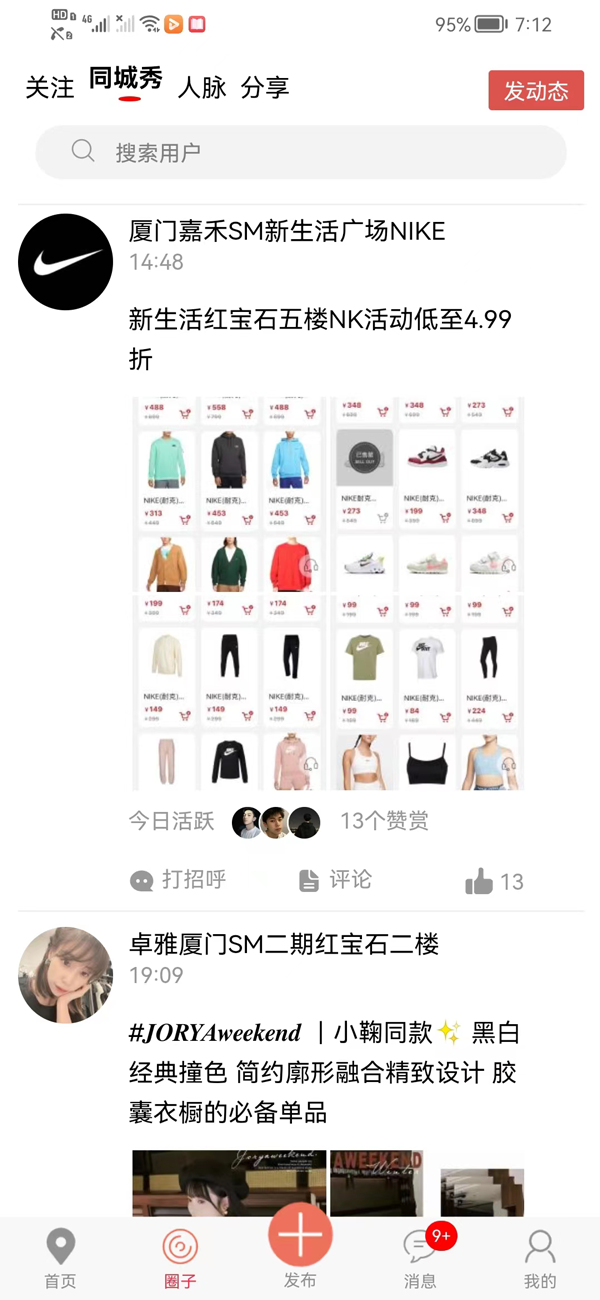Open the NIKE store profile avatar
Image resolution: width=600 pixels, height=1300 pixels.
pos(66,262)
